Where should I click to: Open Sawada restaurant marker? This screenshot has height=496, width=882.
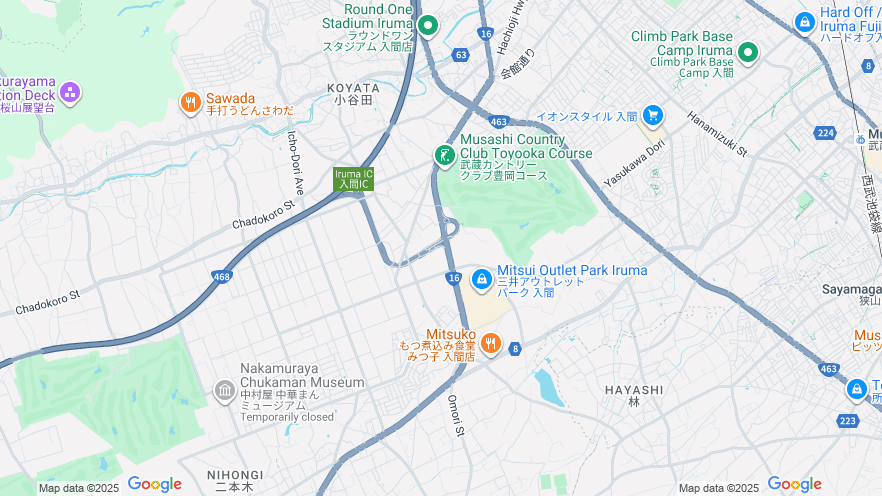click(x=190, y=101)
